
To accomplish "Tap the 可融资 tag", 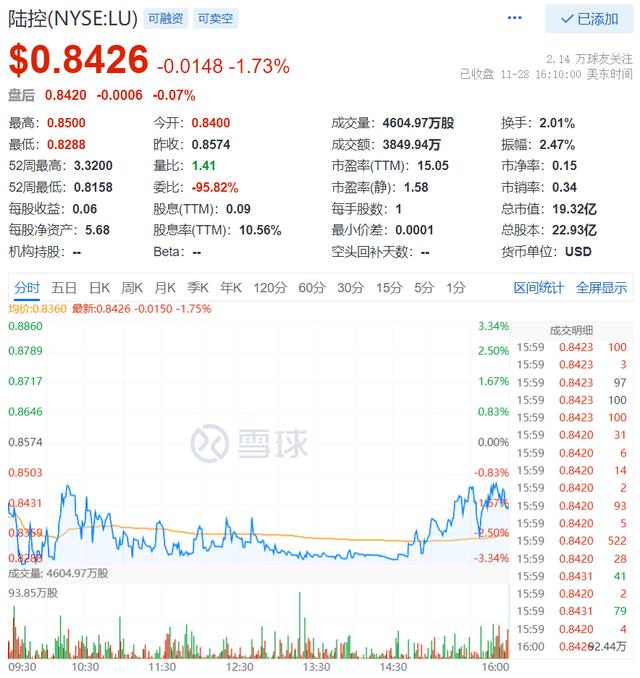I will [165, 18].
